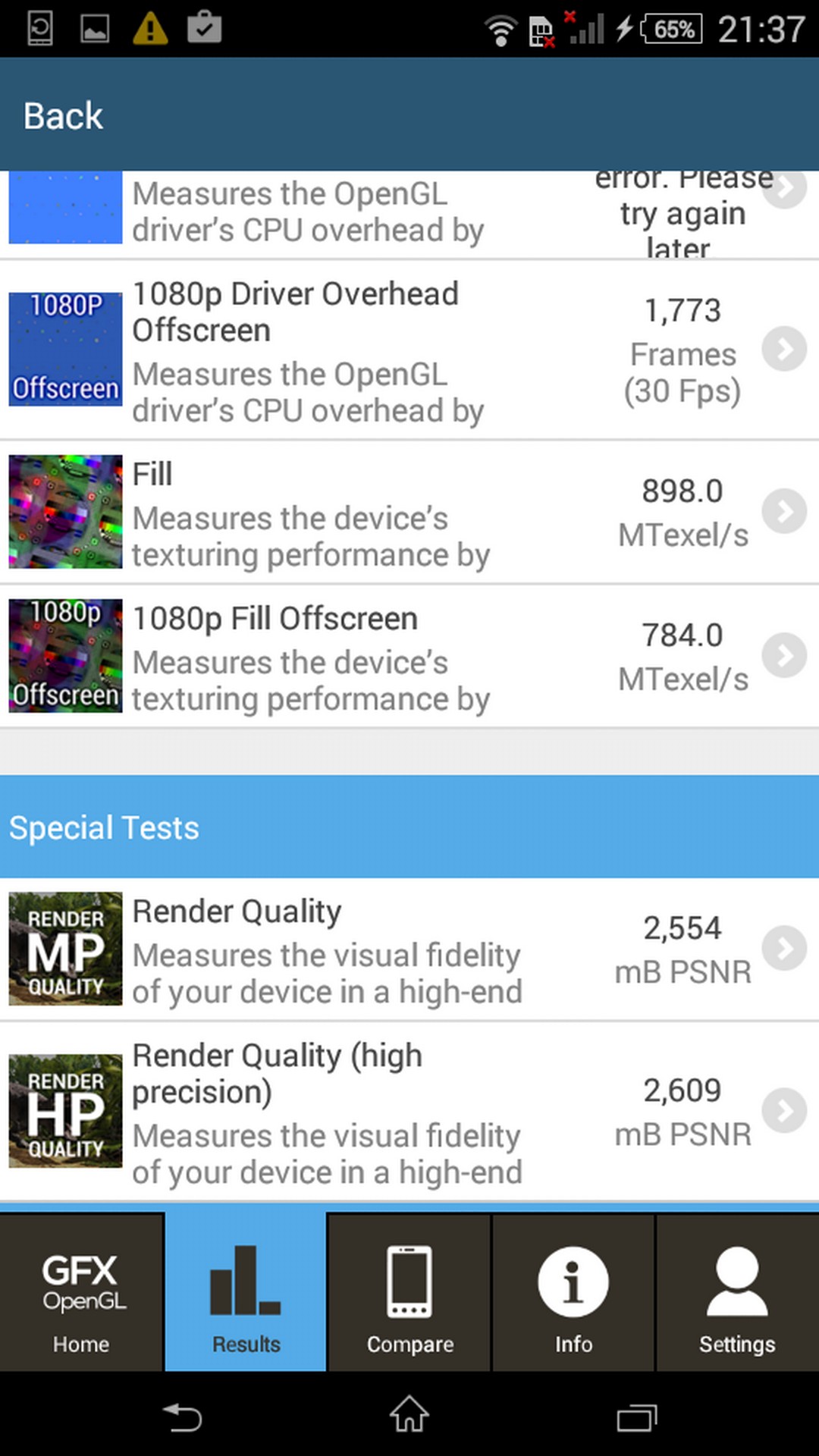Tap the system home button
Viewport: 819px width, 1456px height.
tap(409, 1415)
